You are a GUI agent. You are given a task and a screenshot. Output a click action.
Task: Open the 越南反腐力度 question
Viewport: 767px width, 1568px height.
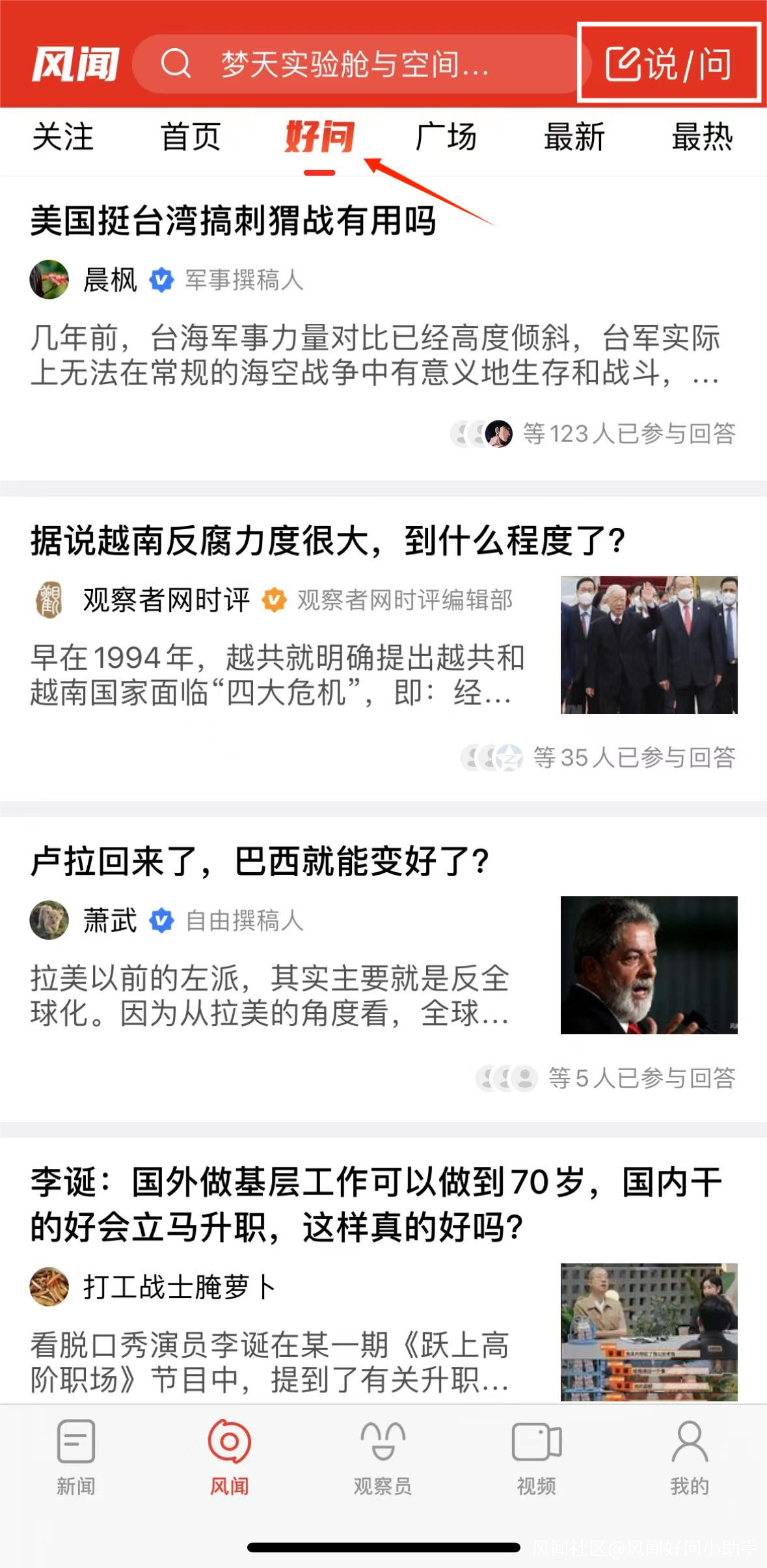pos(327,541)
